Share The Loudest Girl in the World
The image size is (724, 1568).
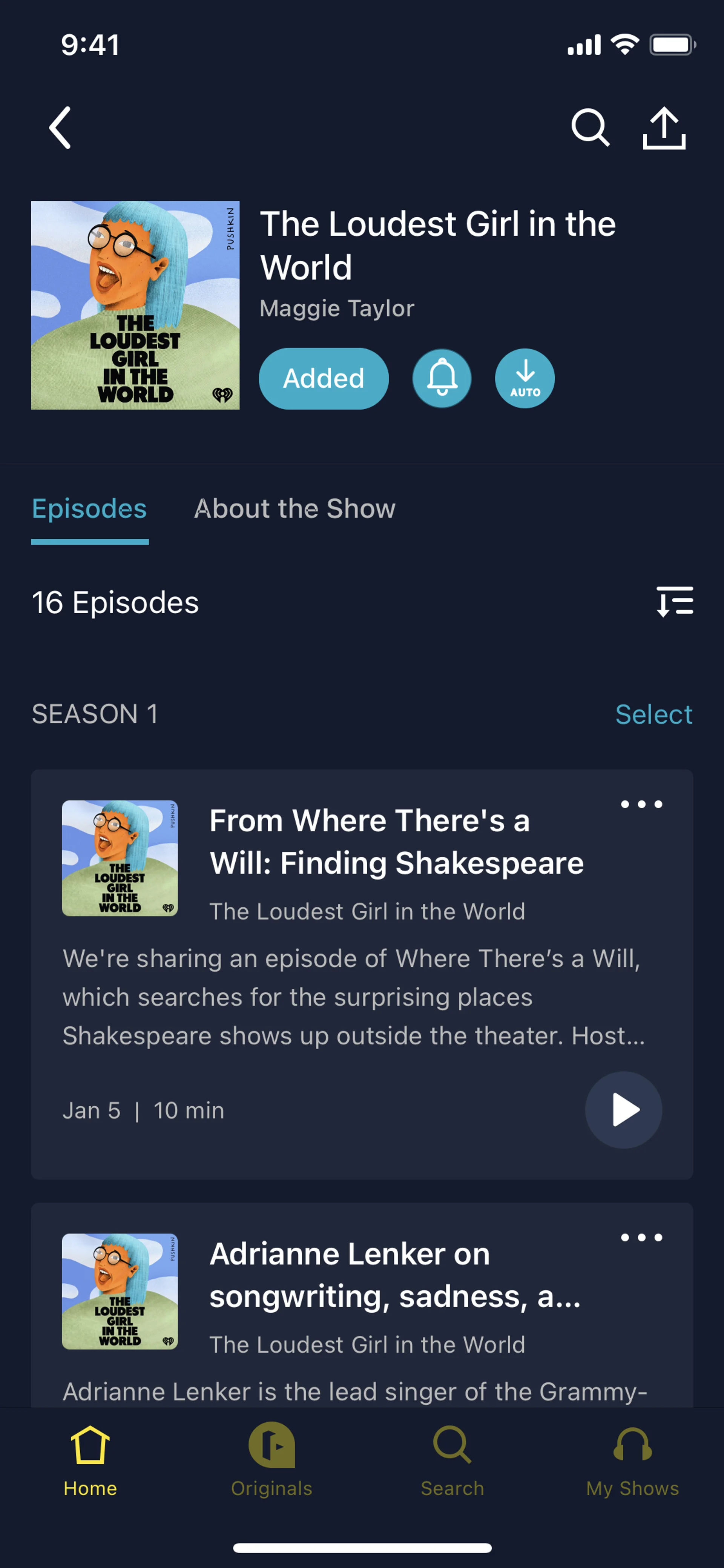coord(664,128)
